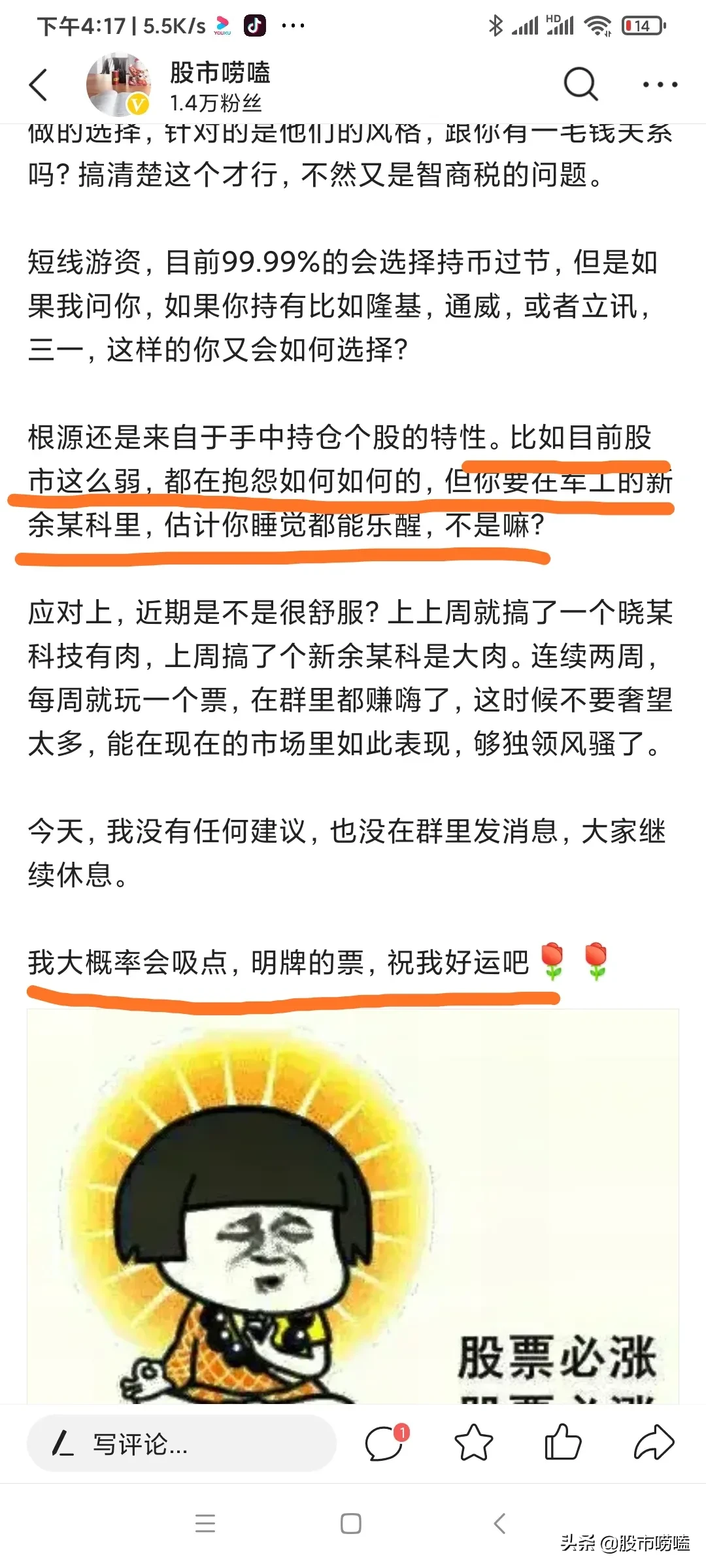The image size is (706, 1568).
Task: Tap the 写评论 comment input box
Action: [181, 1443]
